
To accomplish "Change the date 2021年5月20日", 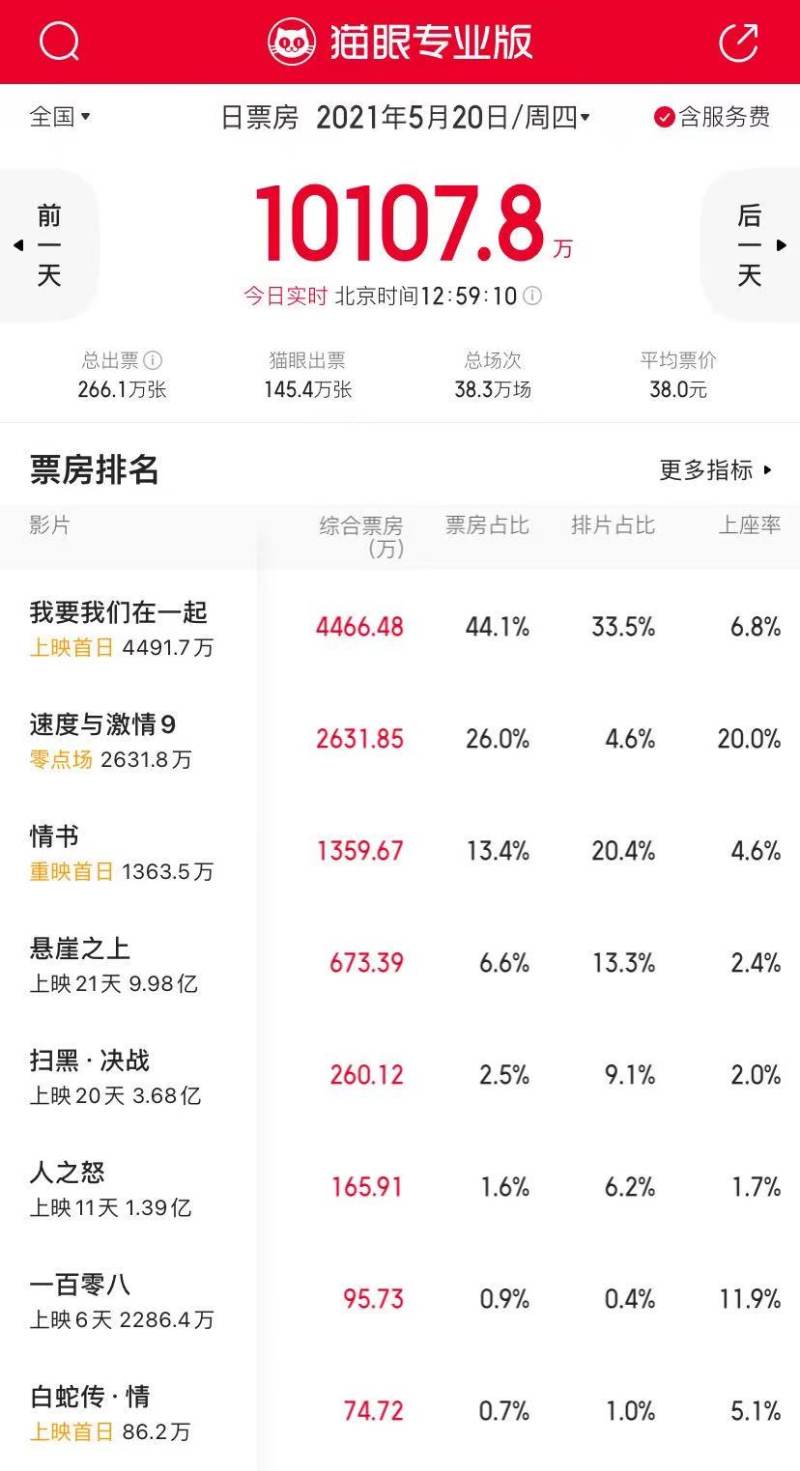I will pyautogui.click(x=452, y=118).
